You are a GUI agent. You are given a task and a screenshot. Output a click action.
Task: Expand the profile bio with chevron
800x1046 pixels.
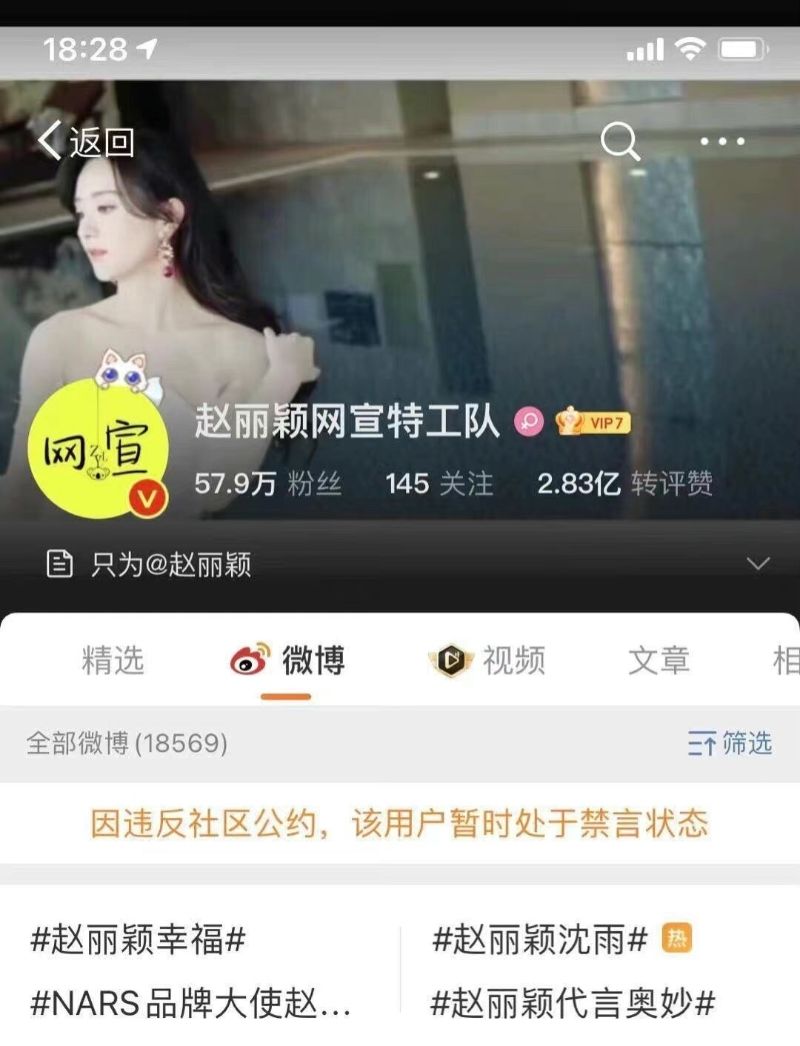(758, 564)
